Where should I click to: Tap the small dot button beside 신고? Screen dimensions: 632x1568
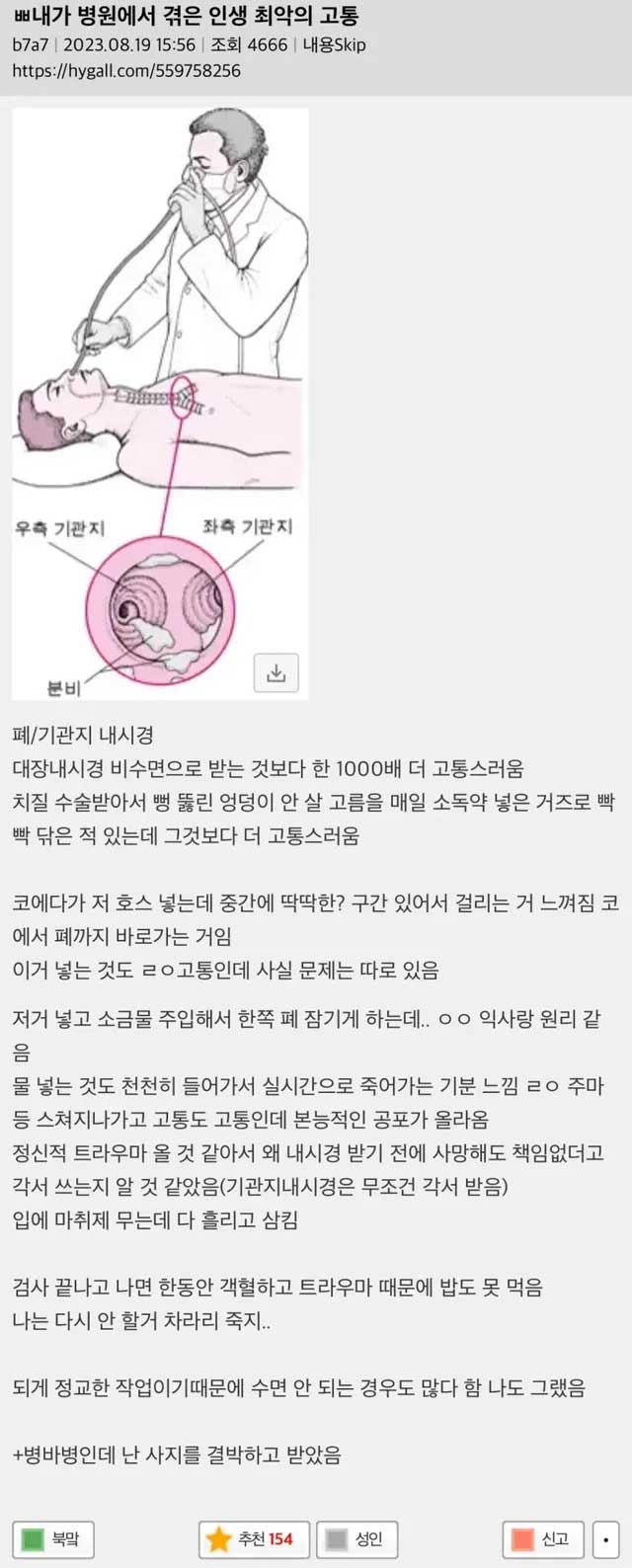point(605,1538)
